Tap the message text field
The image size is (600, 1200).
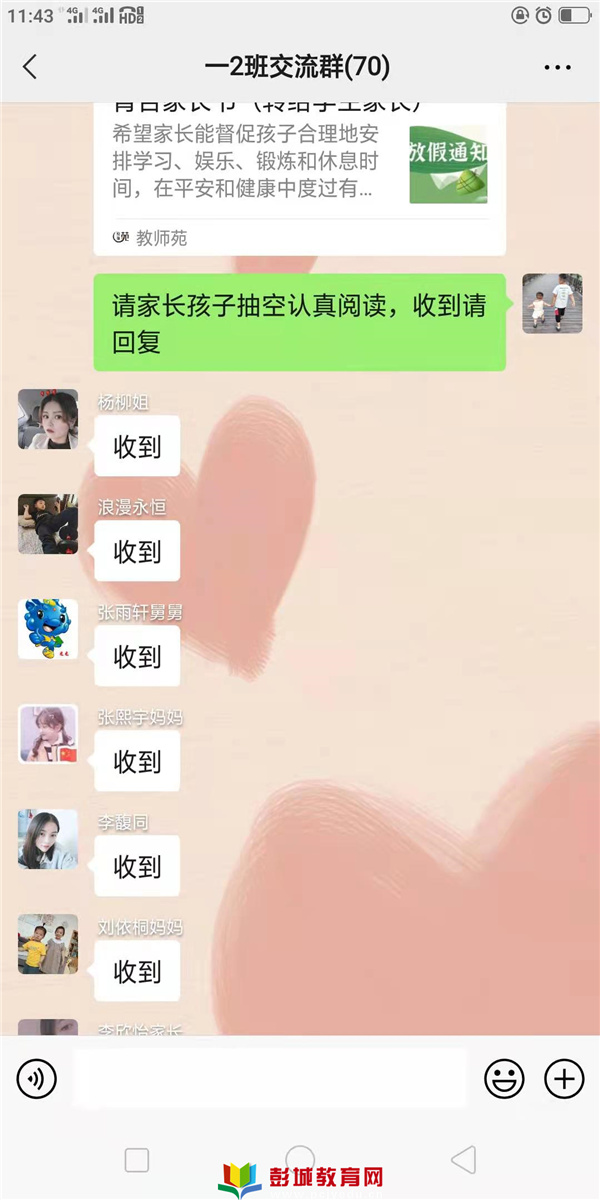270,1078
